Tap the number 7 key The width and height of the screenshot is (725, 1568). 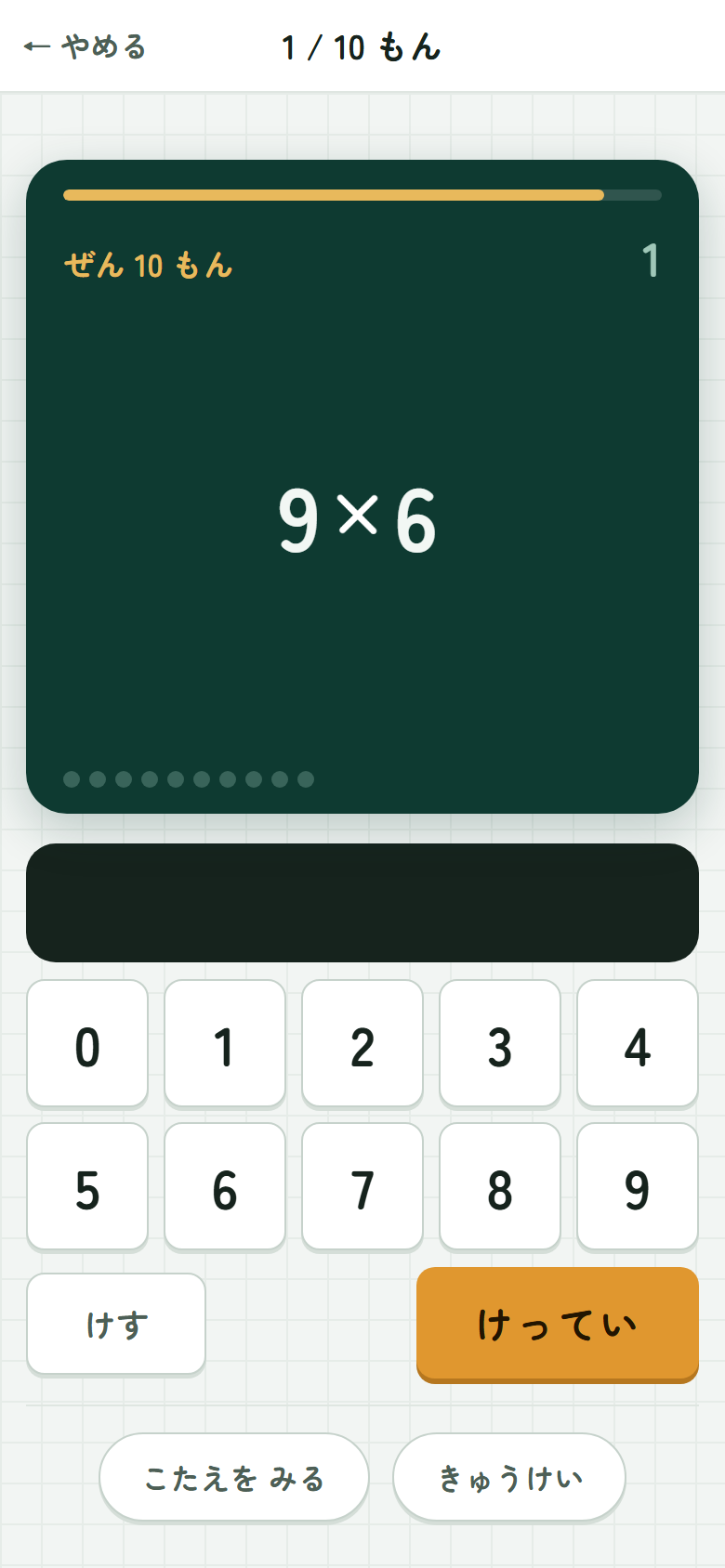tap(362, 1186)
